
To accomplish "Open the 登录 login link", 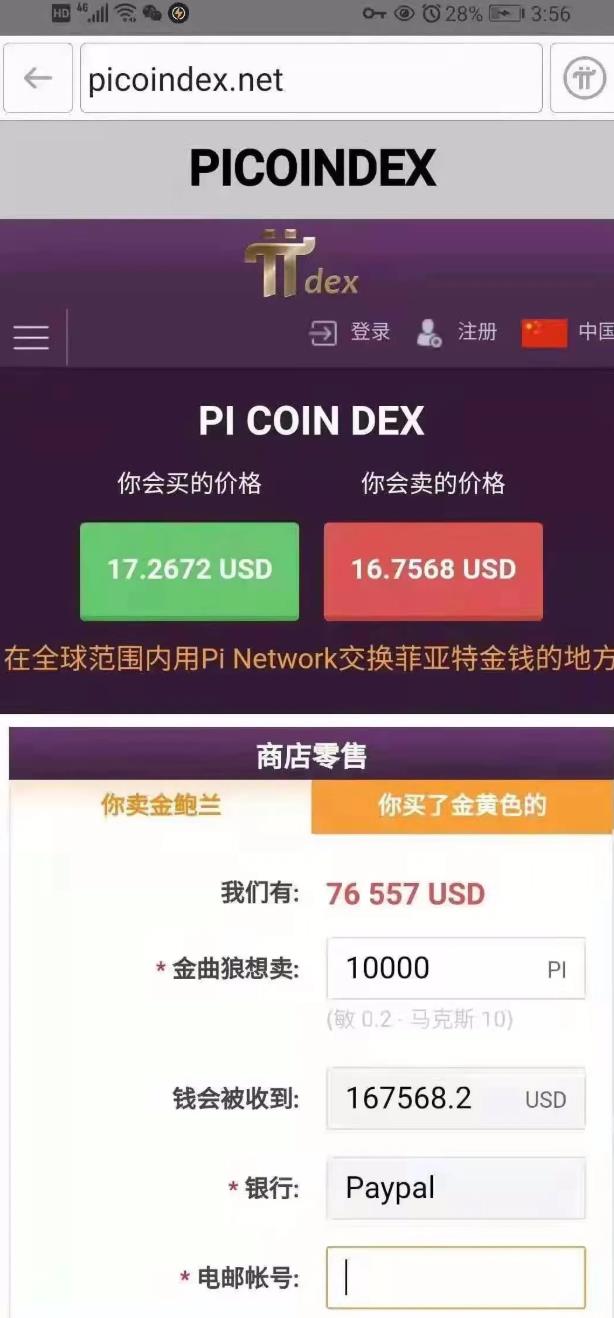I will pos(350,333).
